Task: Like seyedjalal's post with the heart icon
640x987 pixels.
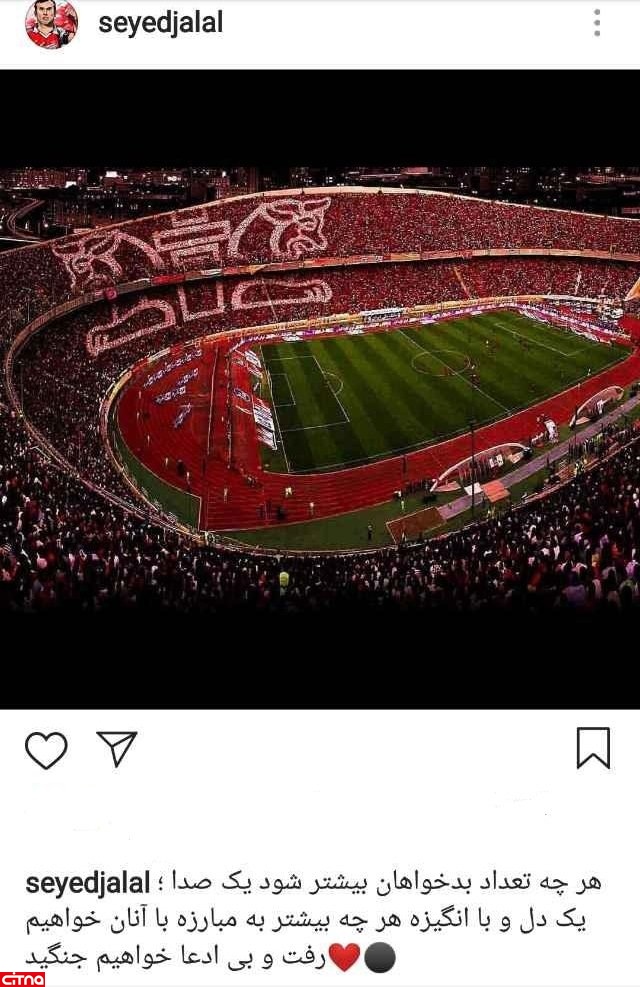Action: [46, 750]
